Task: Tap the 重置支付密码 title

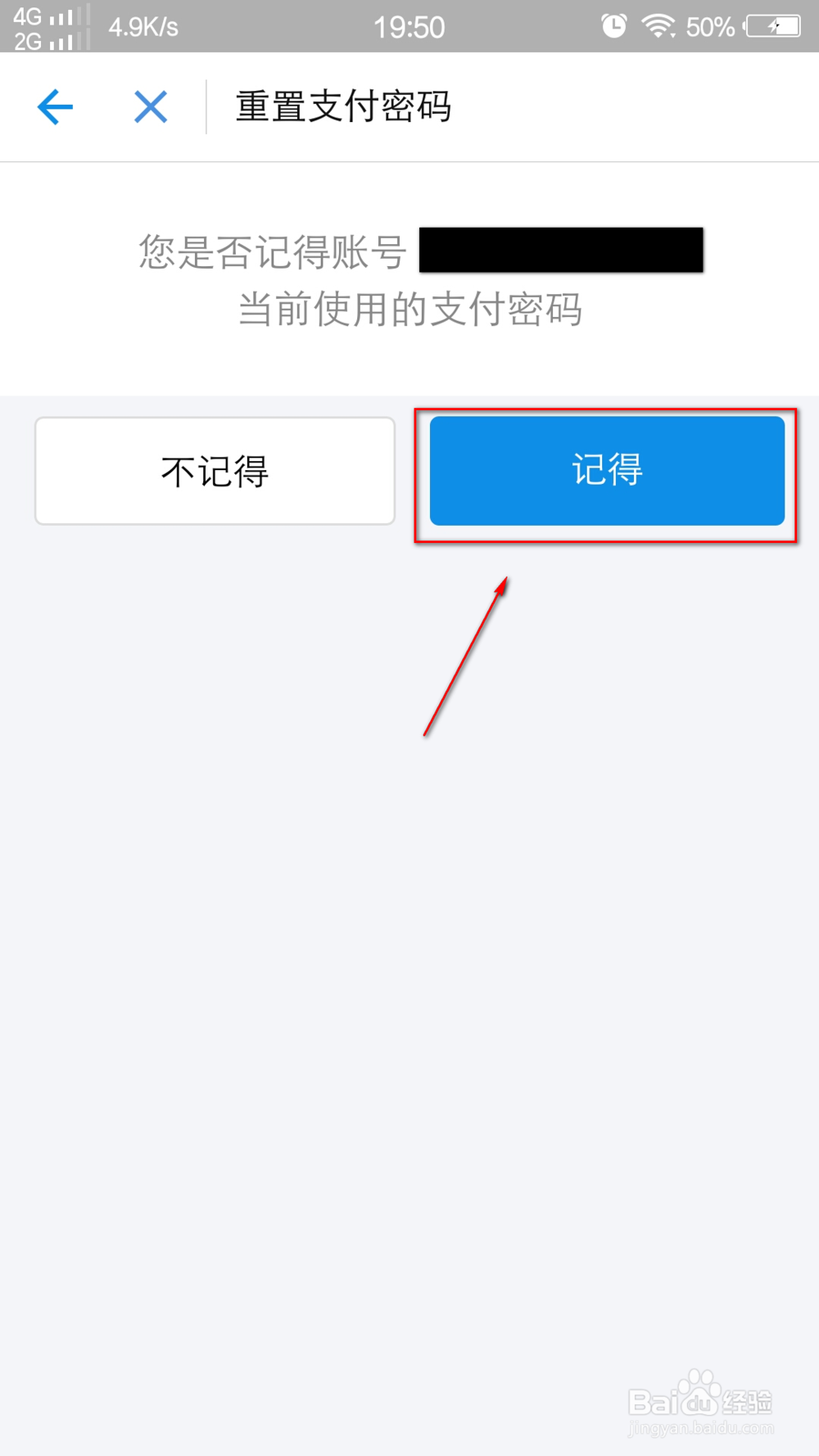Action: (343, 106)
